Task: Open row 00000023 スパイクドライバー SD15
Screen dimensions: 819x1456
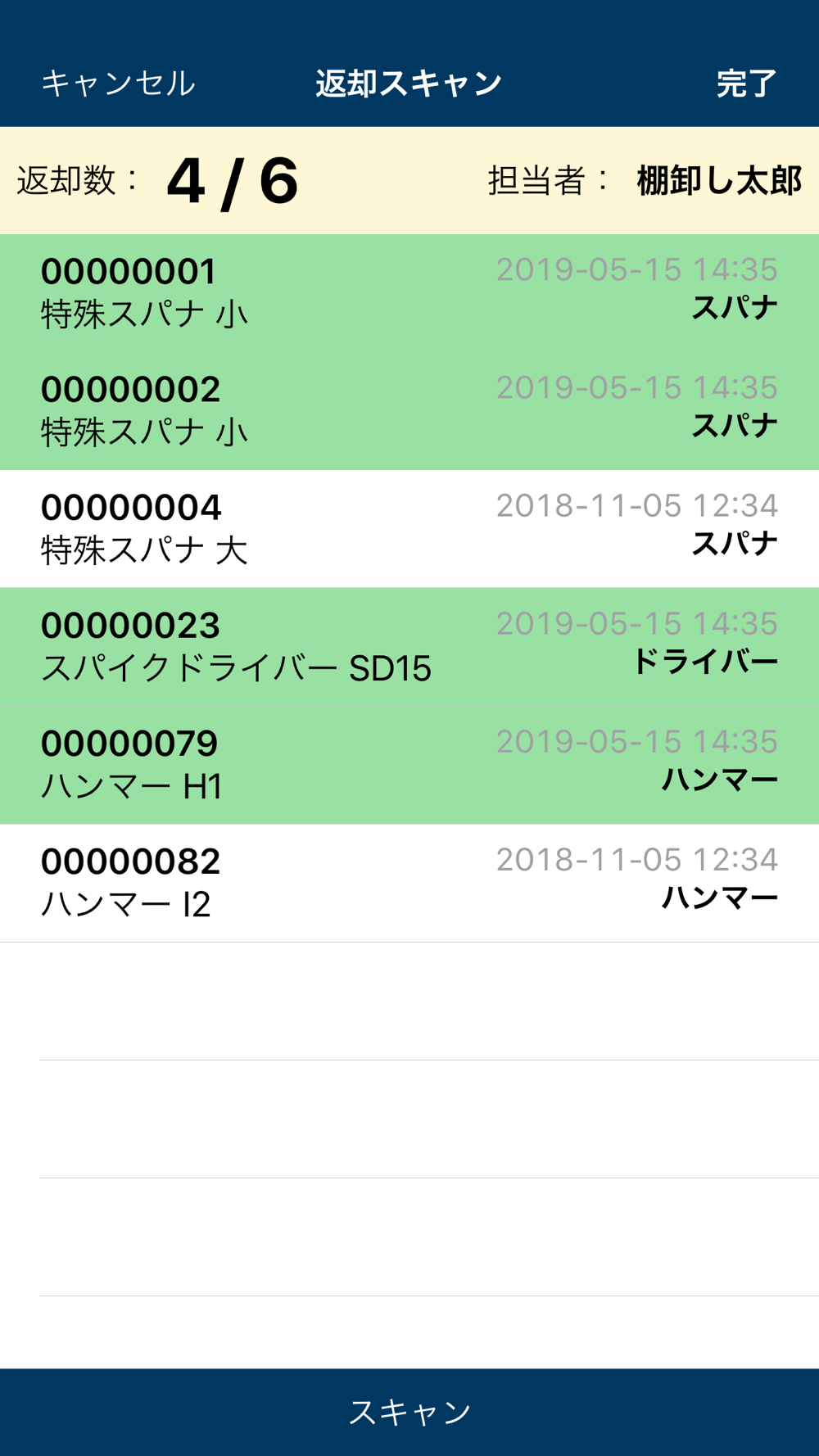Action: (x=409, y=647)
